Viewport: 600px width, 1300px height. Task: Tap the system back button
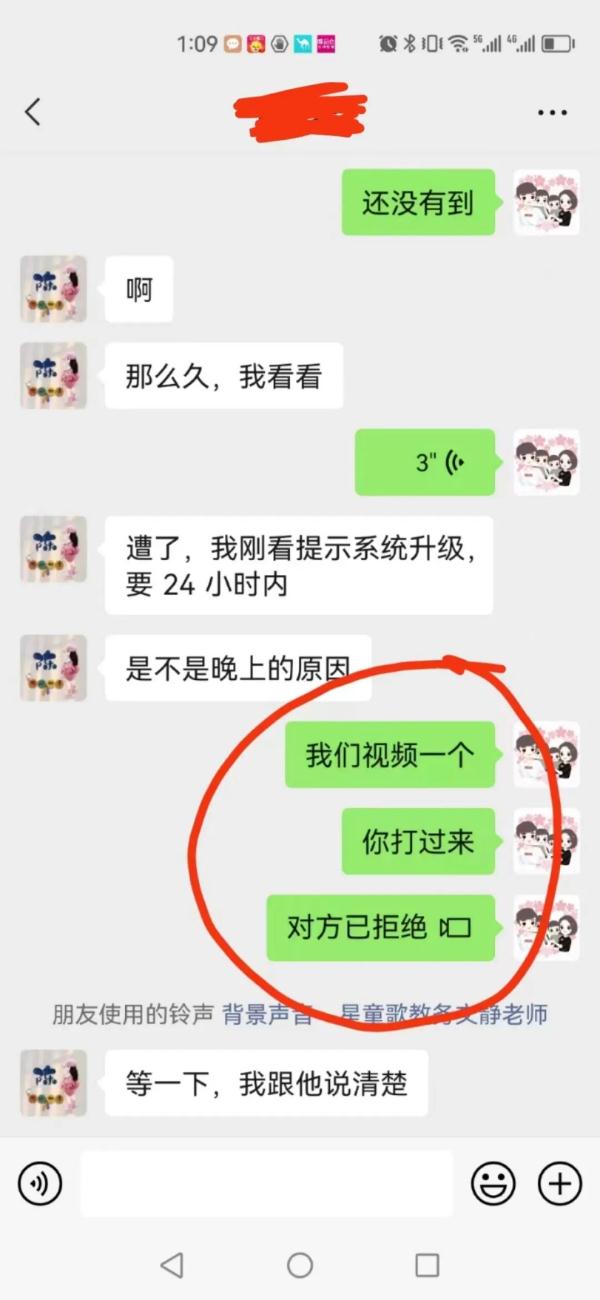point(172,1265)
